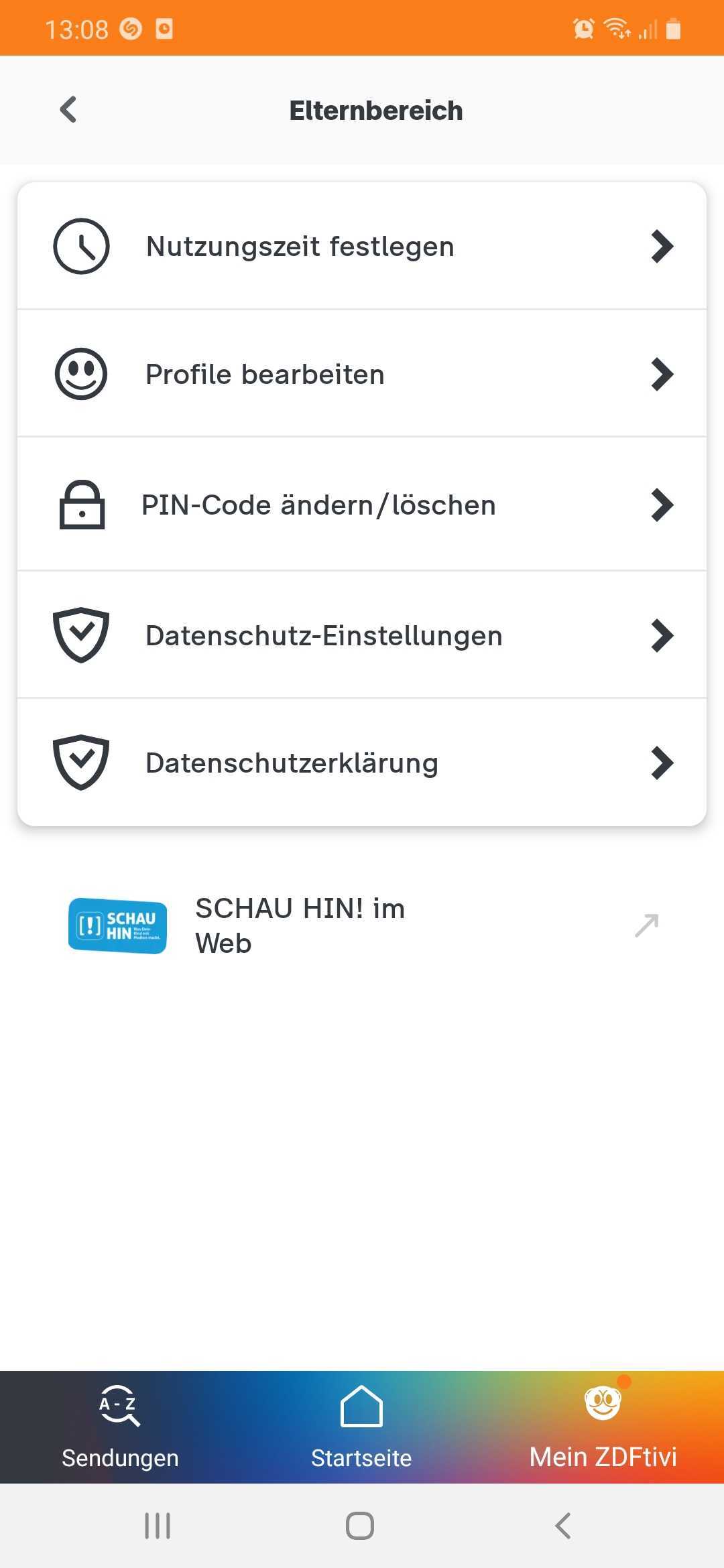Tap the system home button

pyautogui.click(x=360, y=1526)
